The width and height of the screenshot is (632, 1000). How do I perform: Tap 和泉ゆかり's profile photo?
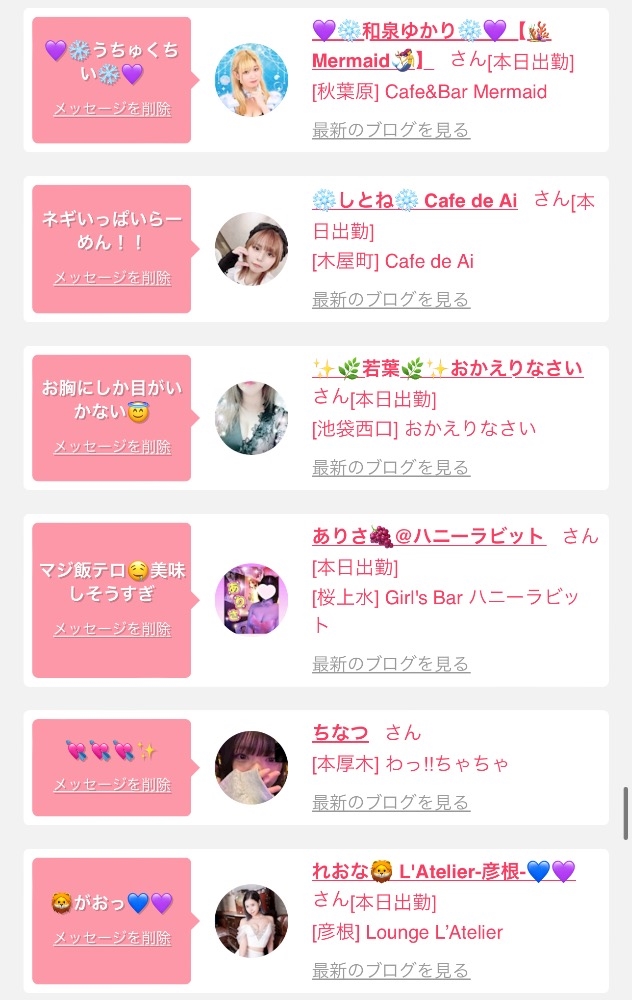pyautogui.click(x=251, y=80)
